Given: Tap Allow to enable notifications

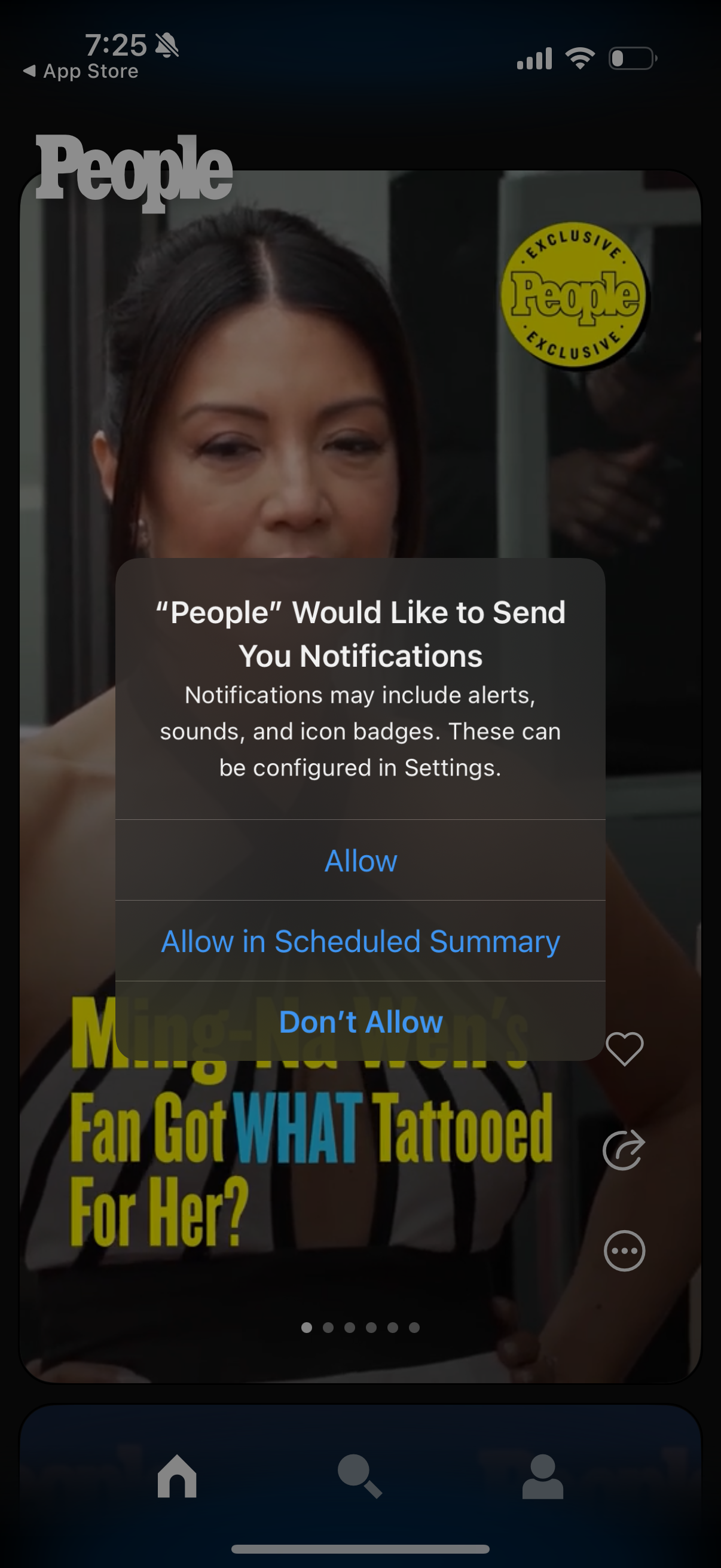Looking at the screenshot, I should coord(360,861).
